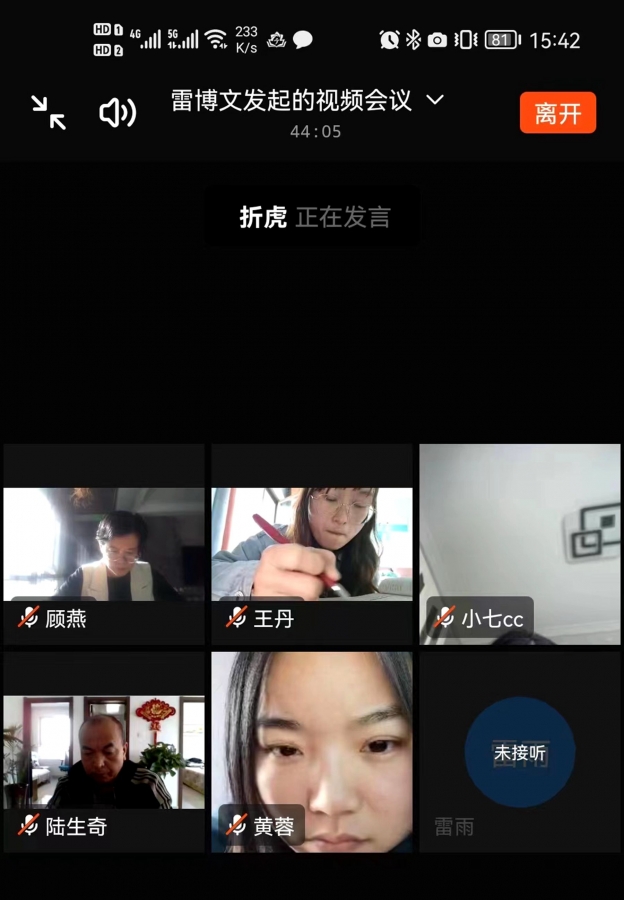
Task: Minimize the video meeting window
Action: tap(48, 112)
